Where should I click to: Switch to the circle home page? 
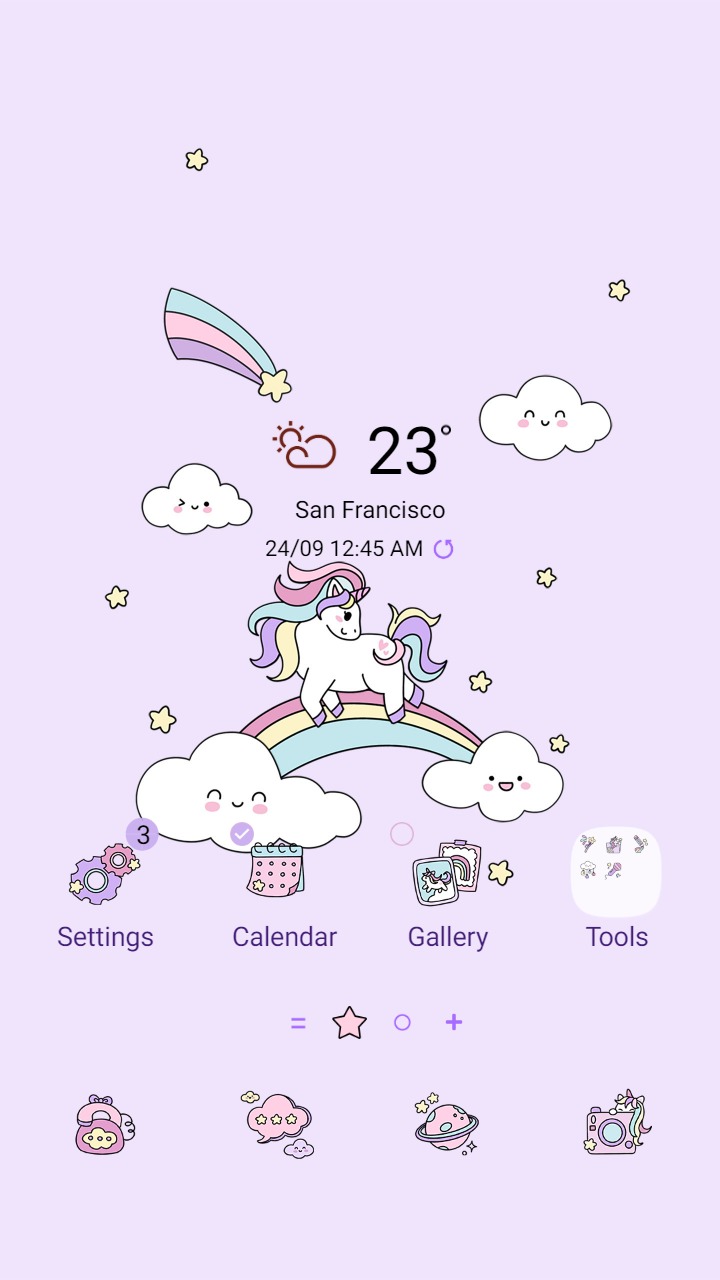pos(402,1022)
